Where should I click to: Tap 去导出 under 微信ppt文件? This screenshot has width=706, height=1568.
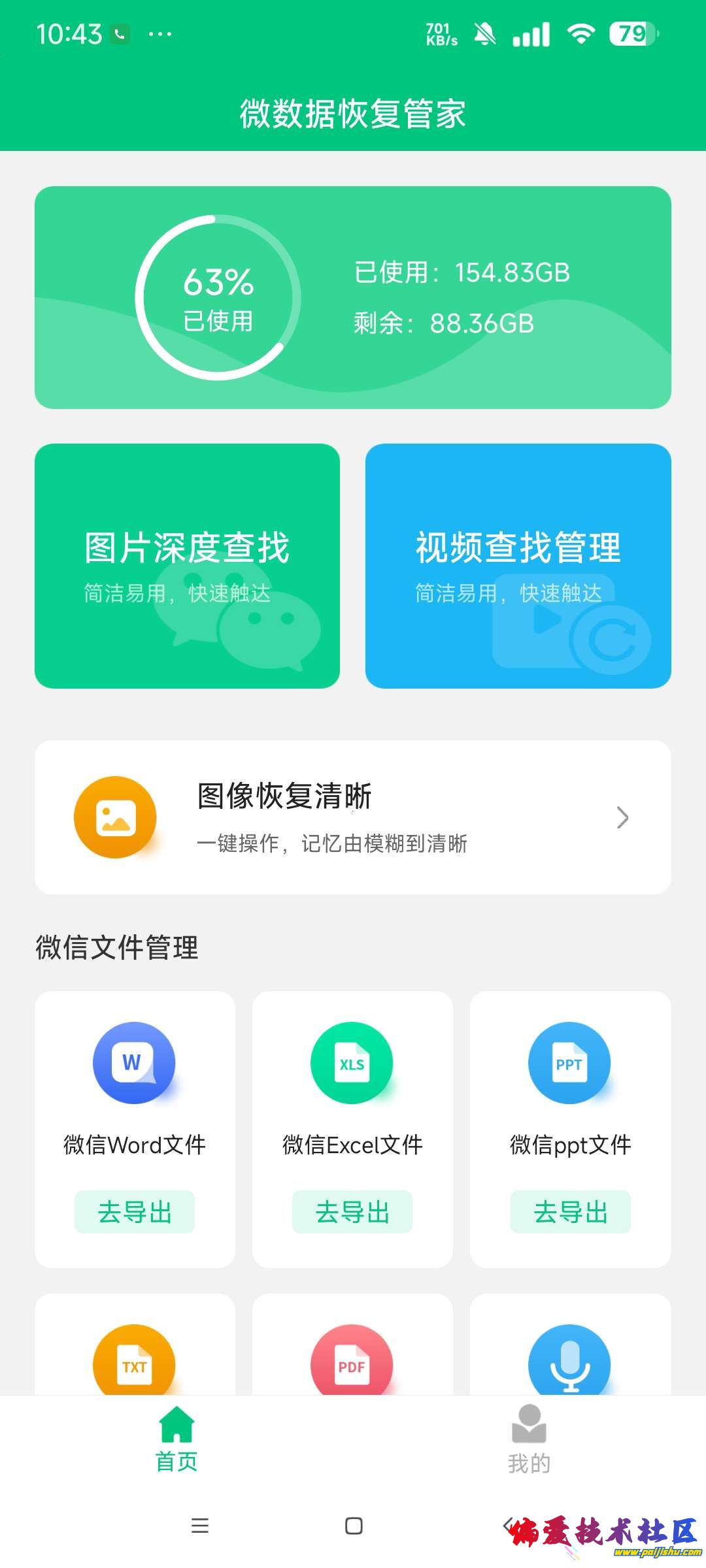(x=570, y=1212)
